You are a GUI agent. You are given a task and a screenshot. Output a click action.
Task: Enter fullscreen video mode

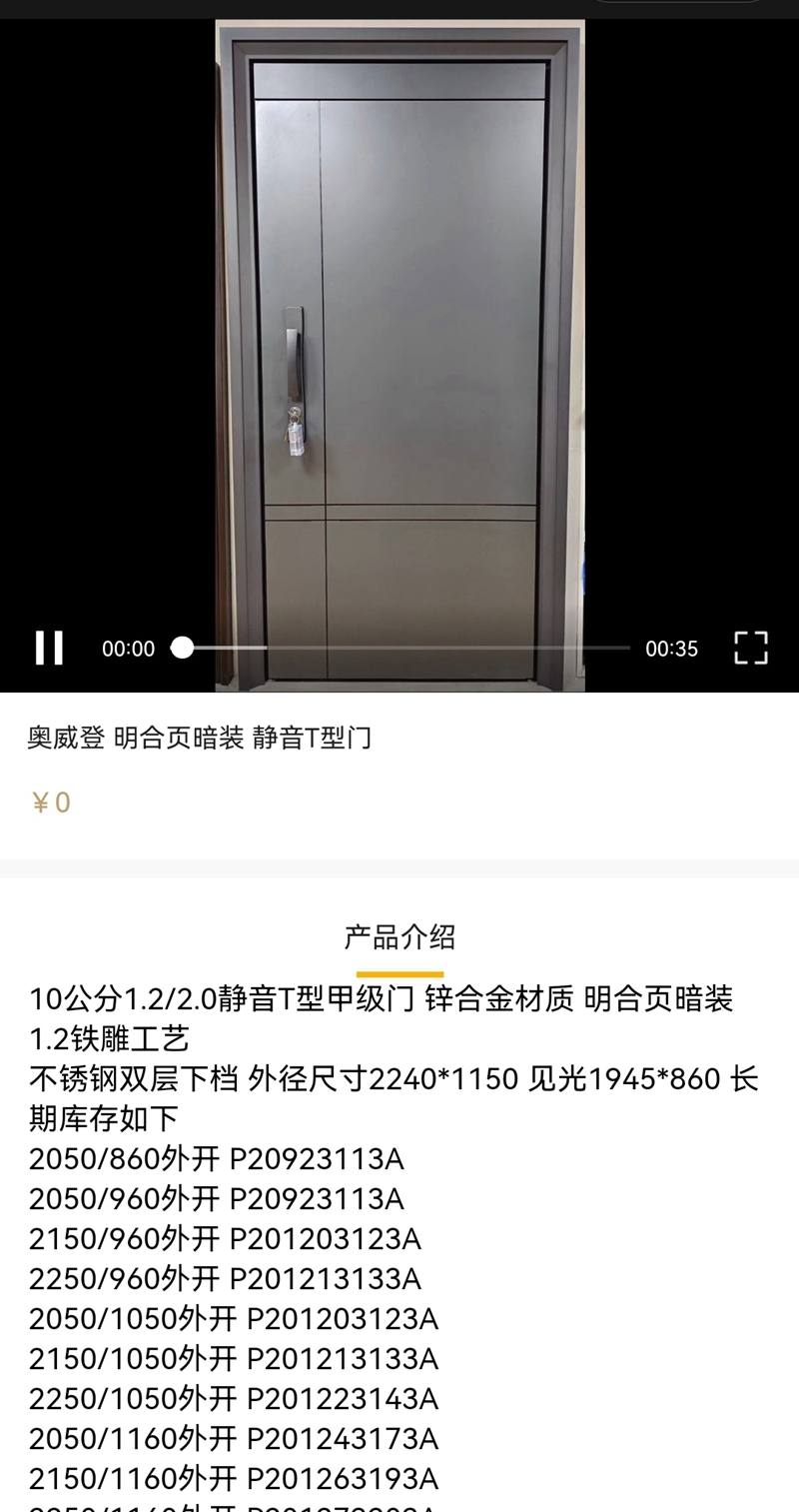(750, 648)
